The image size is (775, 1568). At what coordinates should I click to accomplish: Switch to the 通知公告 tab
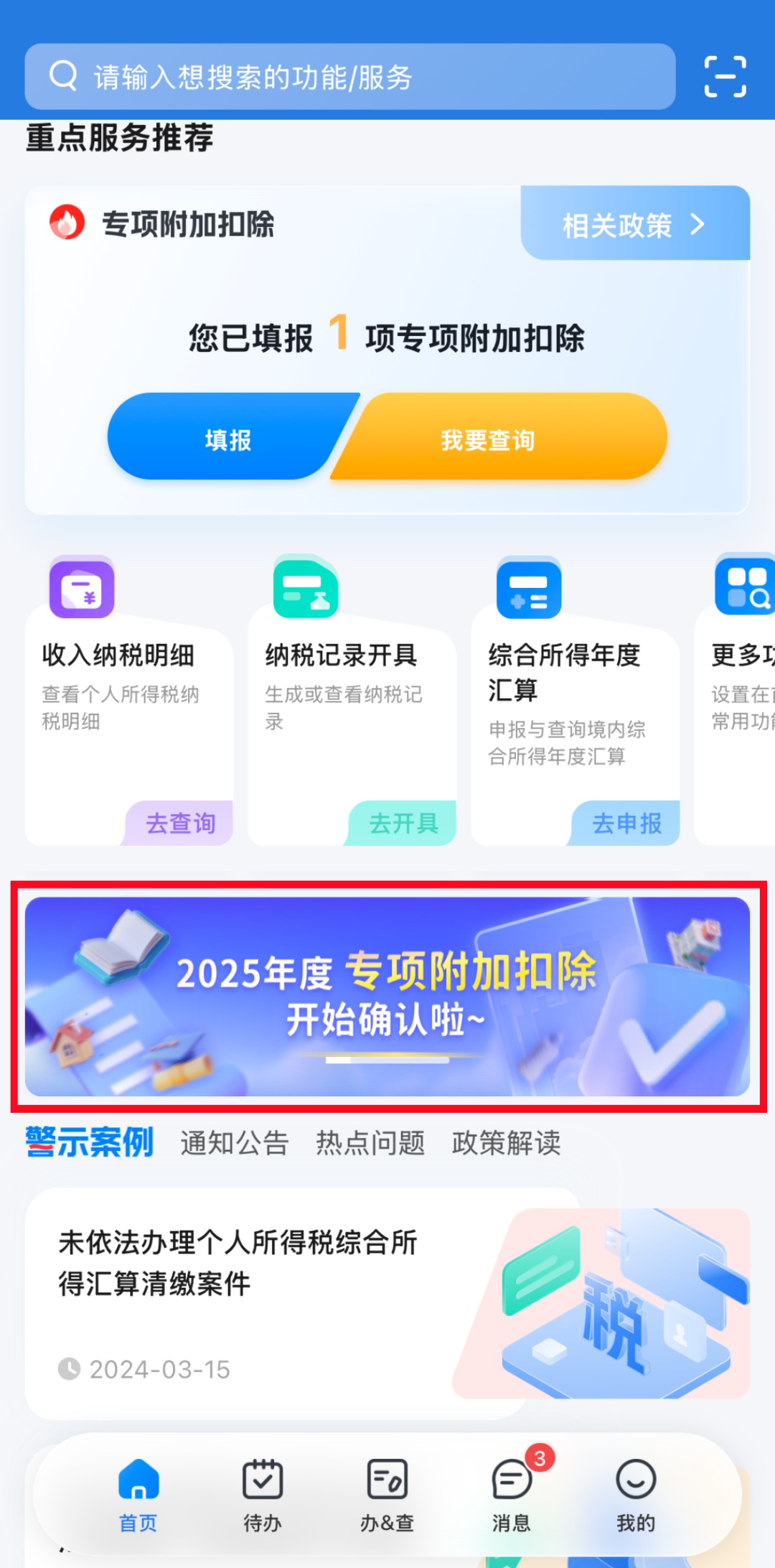(234, 1143)
